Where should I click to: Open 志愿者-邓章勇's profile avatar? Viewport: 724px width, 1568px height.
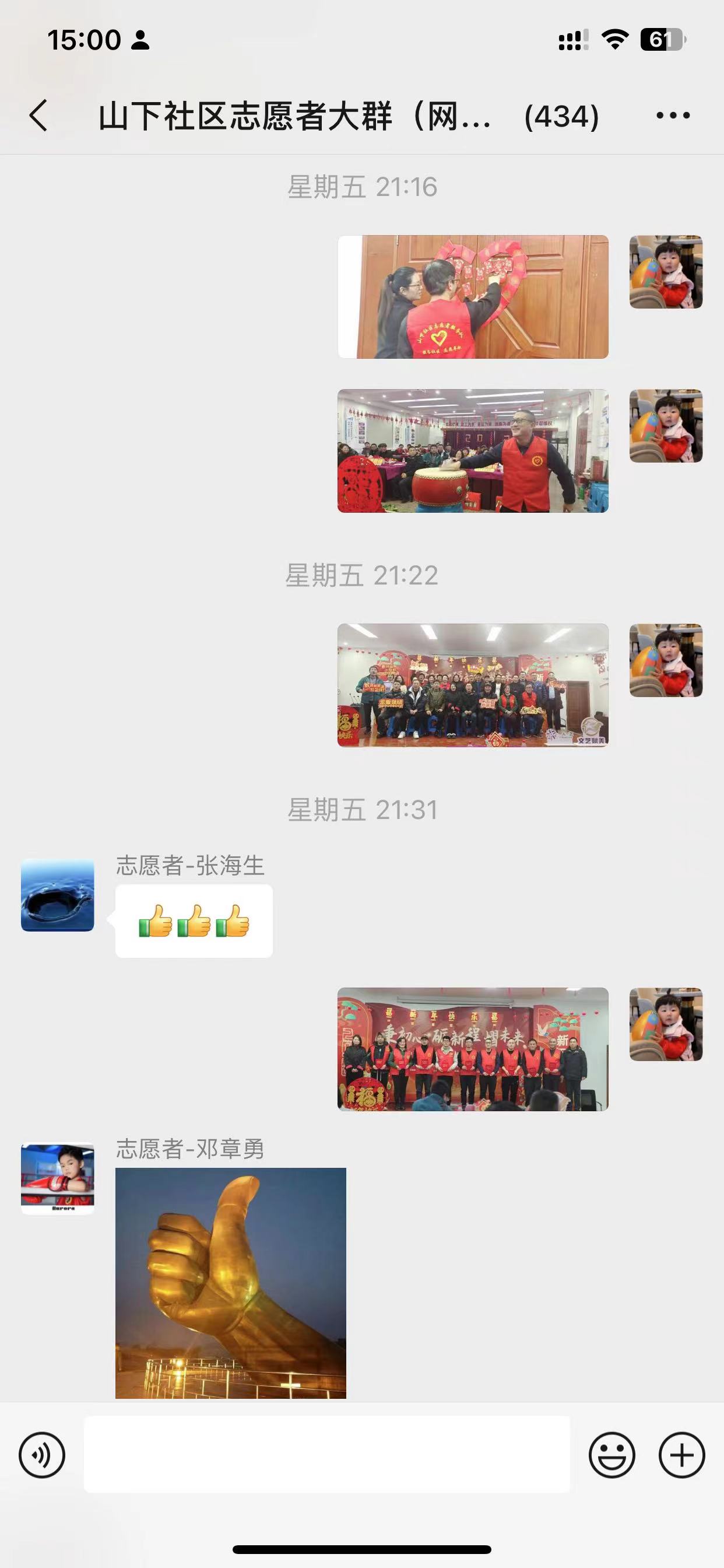click(x=58, y=1178)
